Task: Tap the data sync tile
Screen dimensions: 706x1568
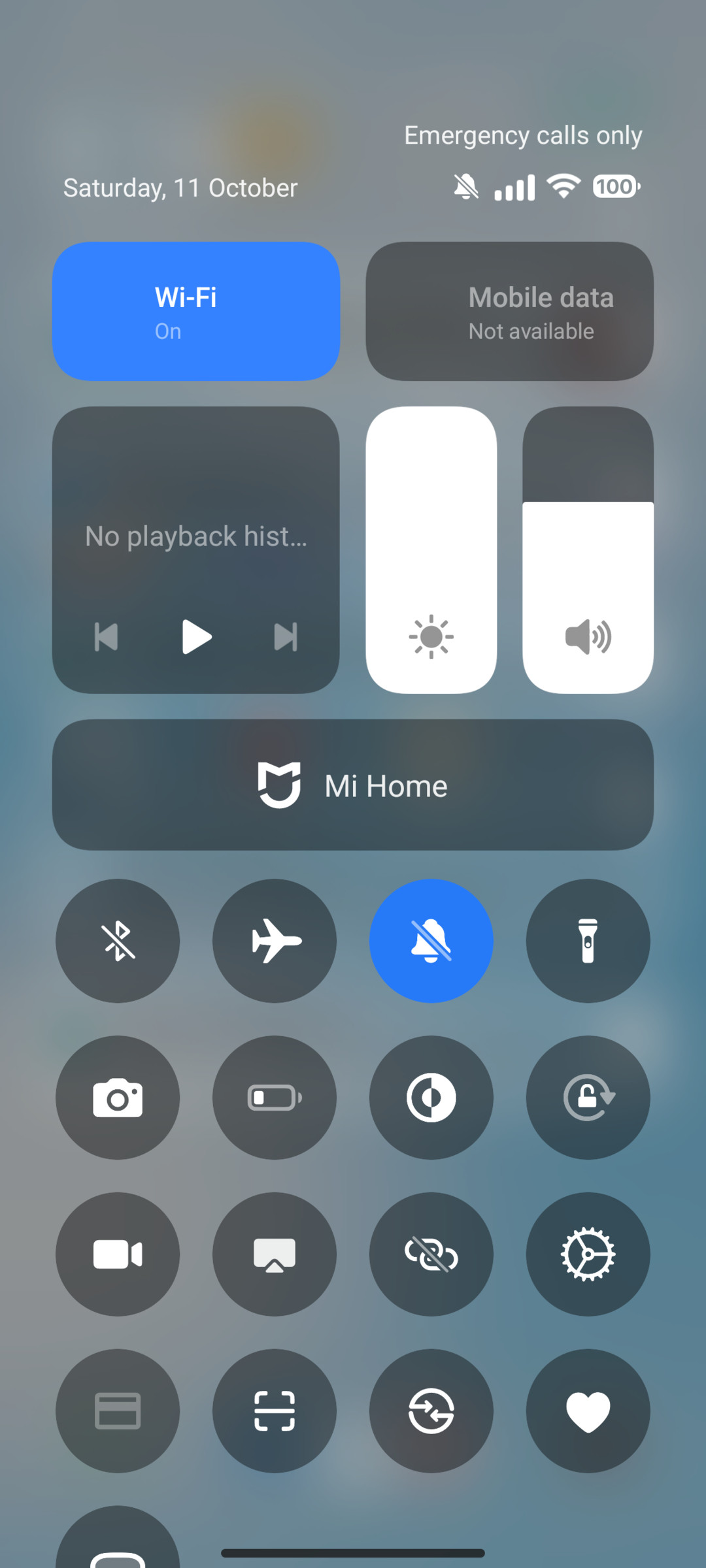Action: click(431, 1411)
